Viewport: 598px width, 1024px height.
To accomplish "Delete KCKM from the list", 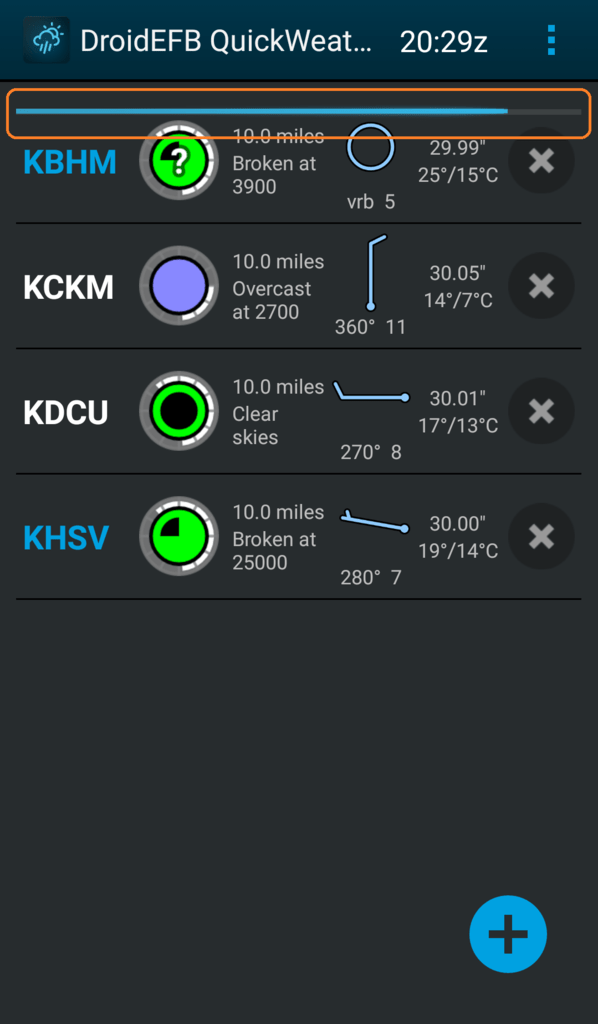I will click(541, 285).
